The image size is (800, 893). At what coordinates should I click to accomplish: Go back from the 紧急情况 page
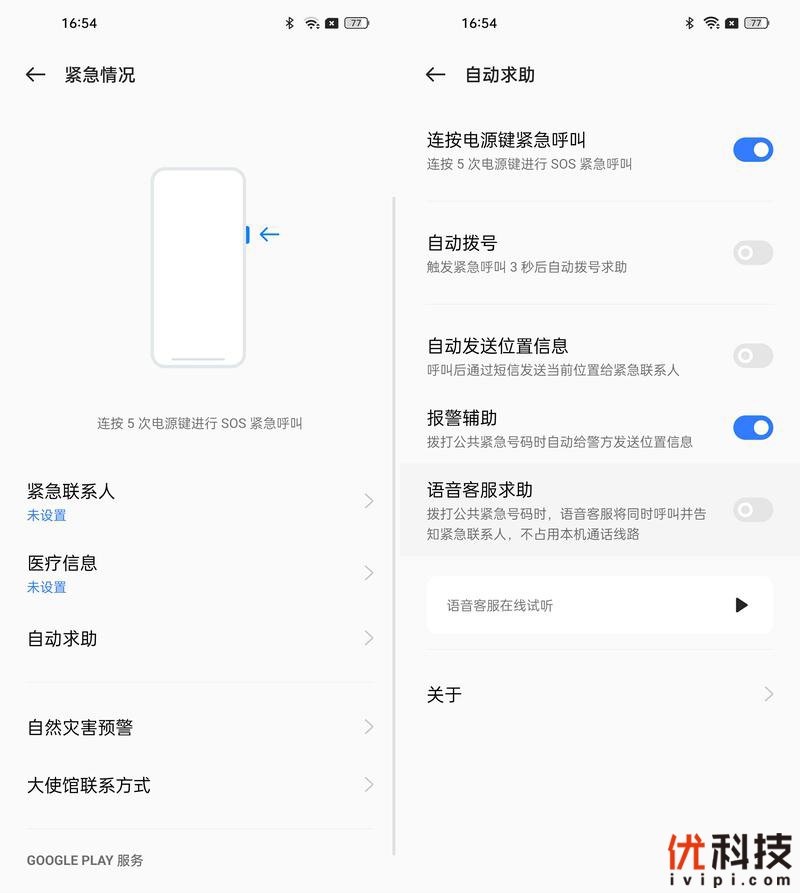[36, 75]
